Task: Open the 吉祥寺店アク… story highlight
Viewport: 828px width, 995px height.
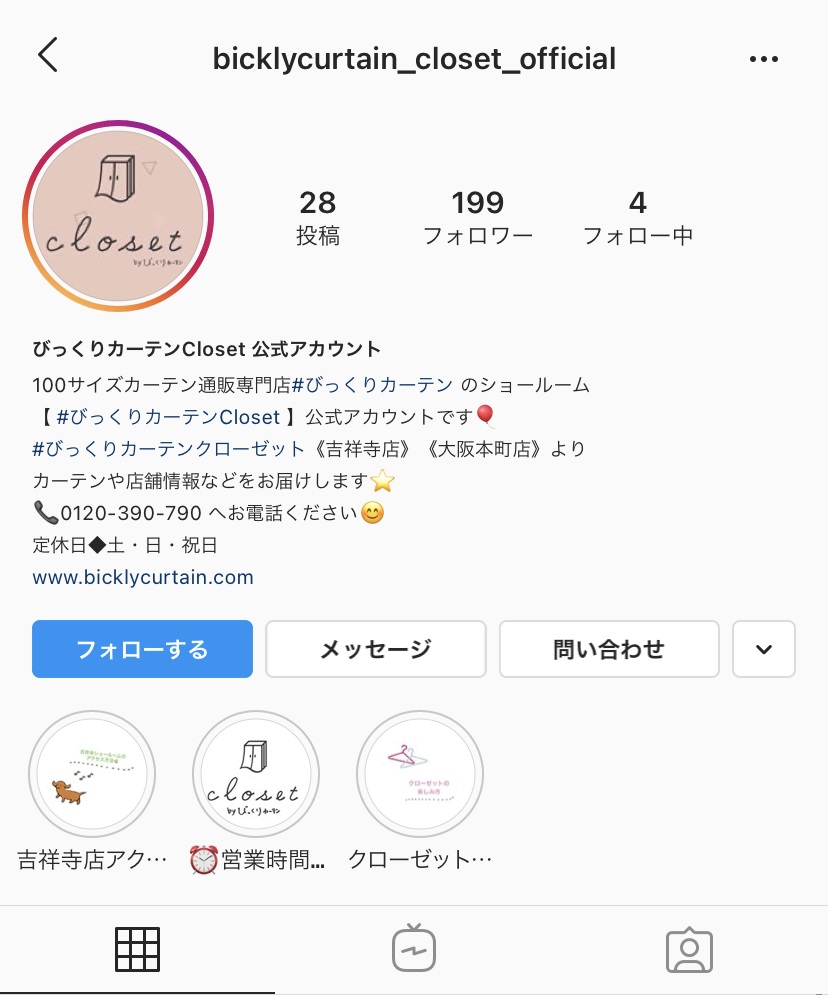Action: click(92, 775)
